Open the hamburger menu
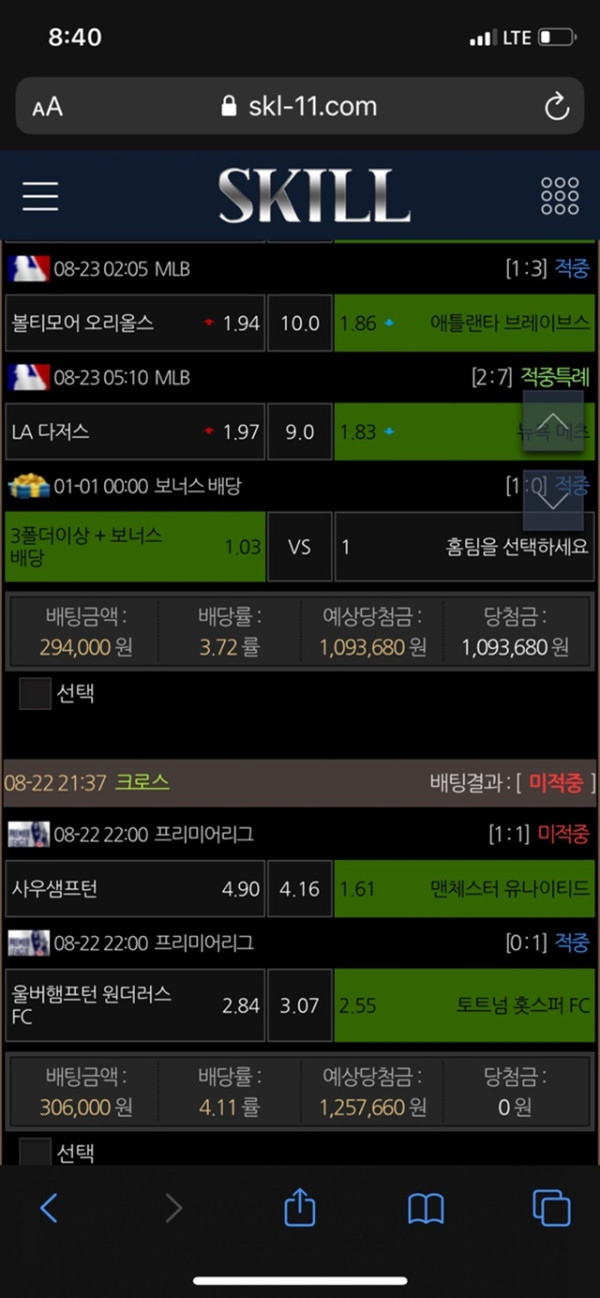The image size is (600, 1298). [41, 196]
